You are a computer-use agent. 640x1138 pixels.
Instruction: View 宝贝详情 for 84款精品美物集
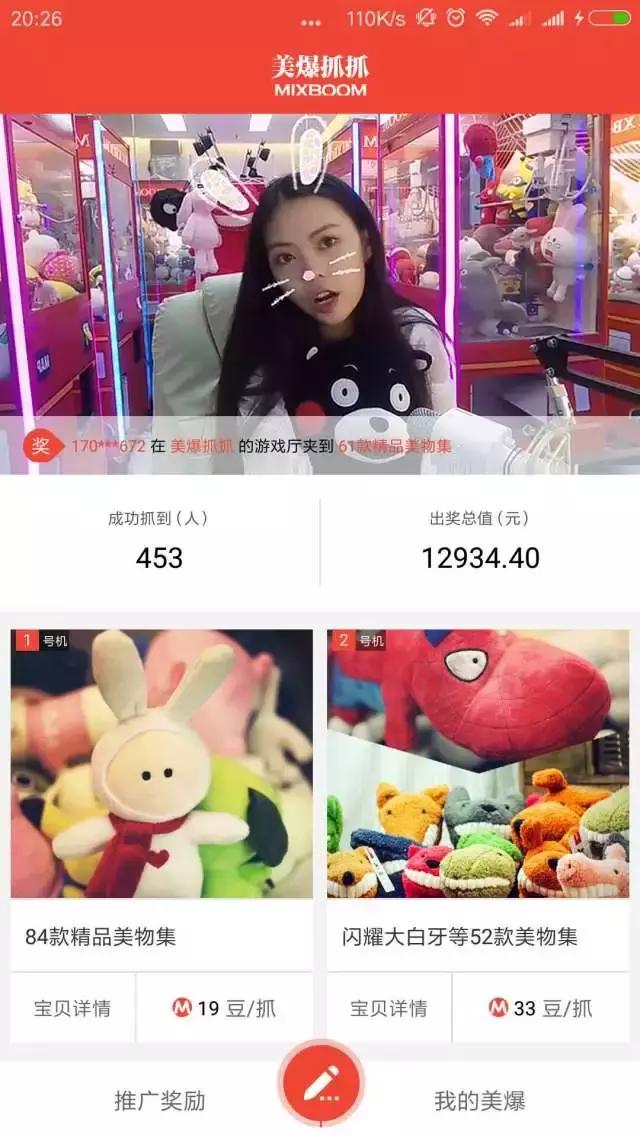pos(73,1008)
